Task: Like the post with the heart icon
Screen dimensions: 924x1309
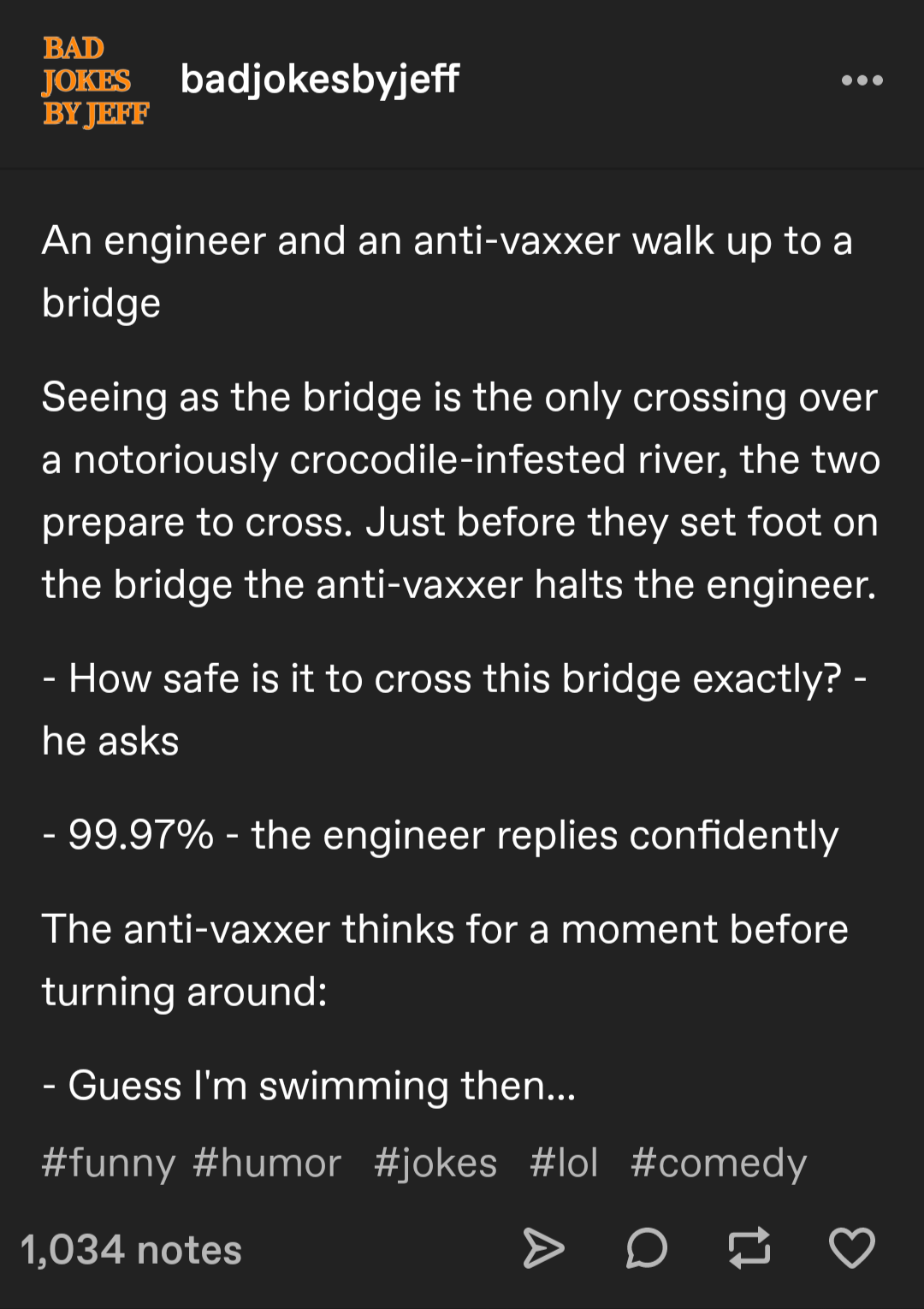Action: tap(852, 1248)
